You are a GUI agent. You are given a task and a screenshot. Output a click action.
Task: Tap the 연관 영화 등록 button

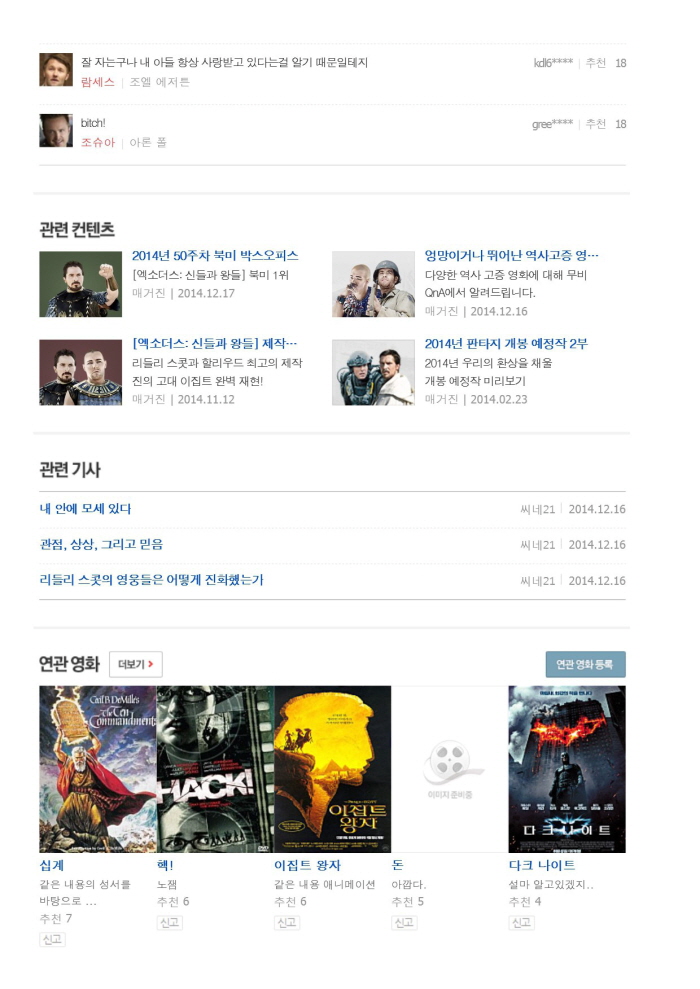click(585, 664)
